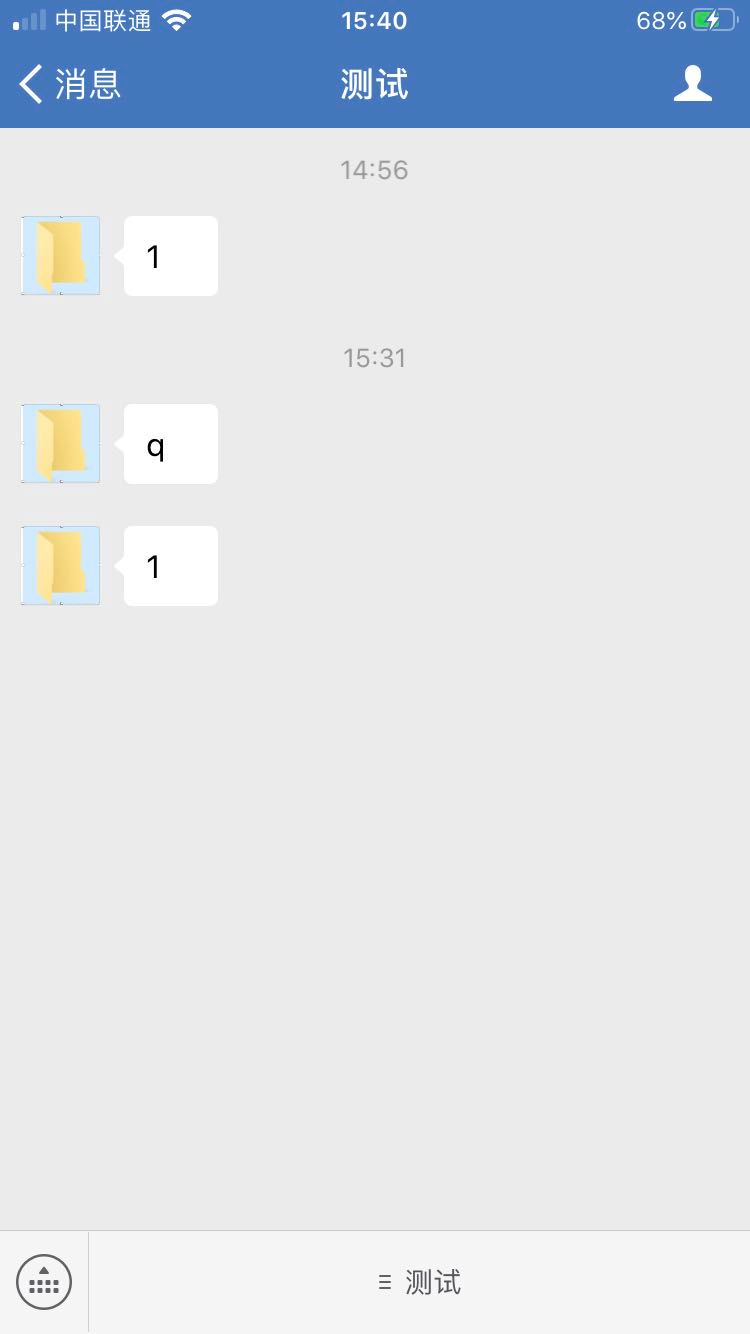The image size is (750, 1334).
Task: Tap the message bubble containing q
Action: click(170, 444)
